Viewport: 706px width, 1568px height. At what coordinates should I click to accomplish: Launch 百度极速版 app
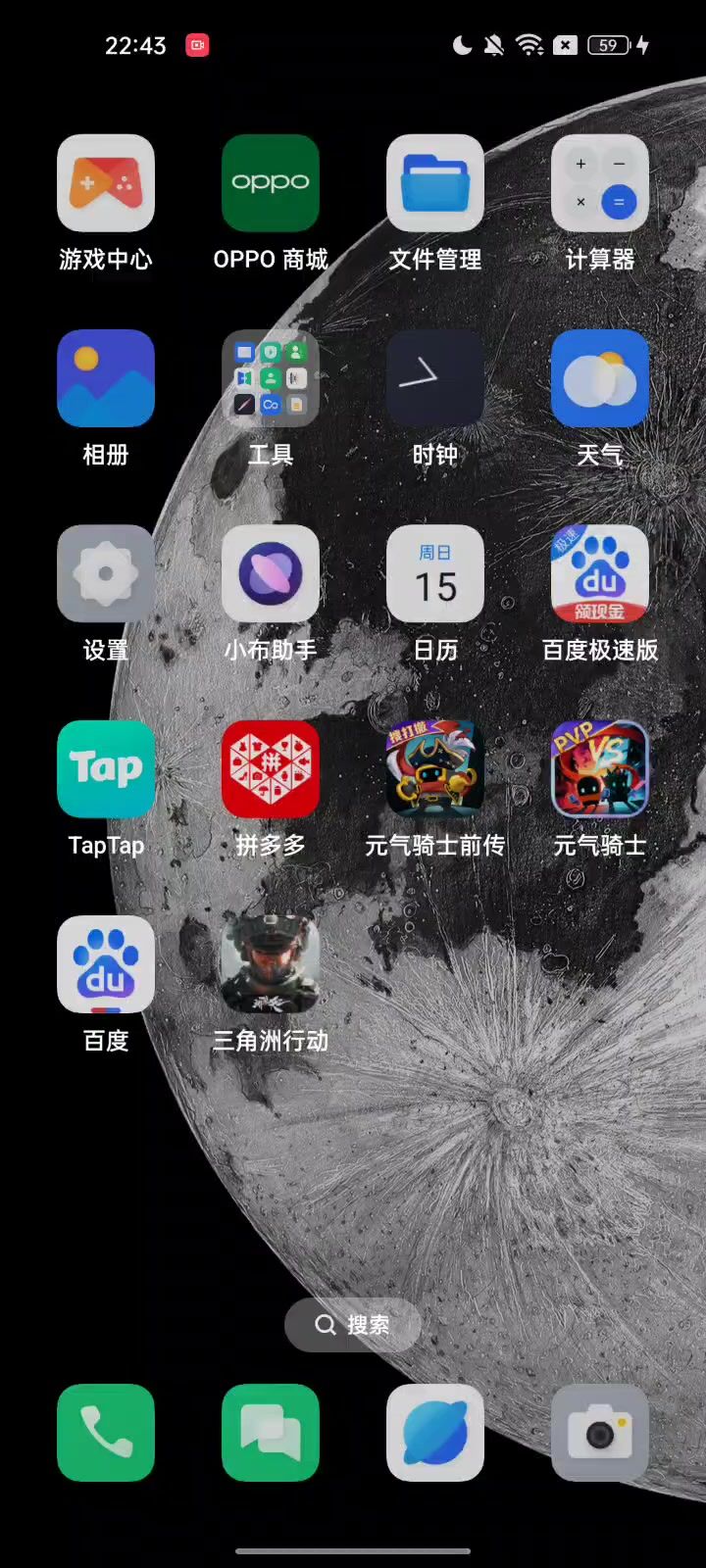[x=600, y=573]
